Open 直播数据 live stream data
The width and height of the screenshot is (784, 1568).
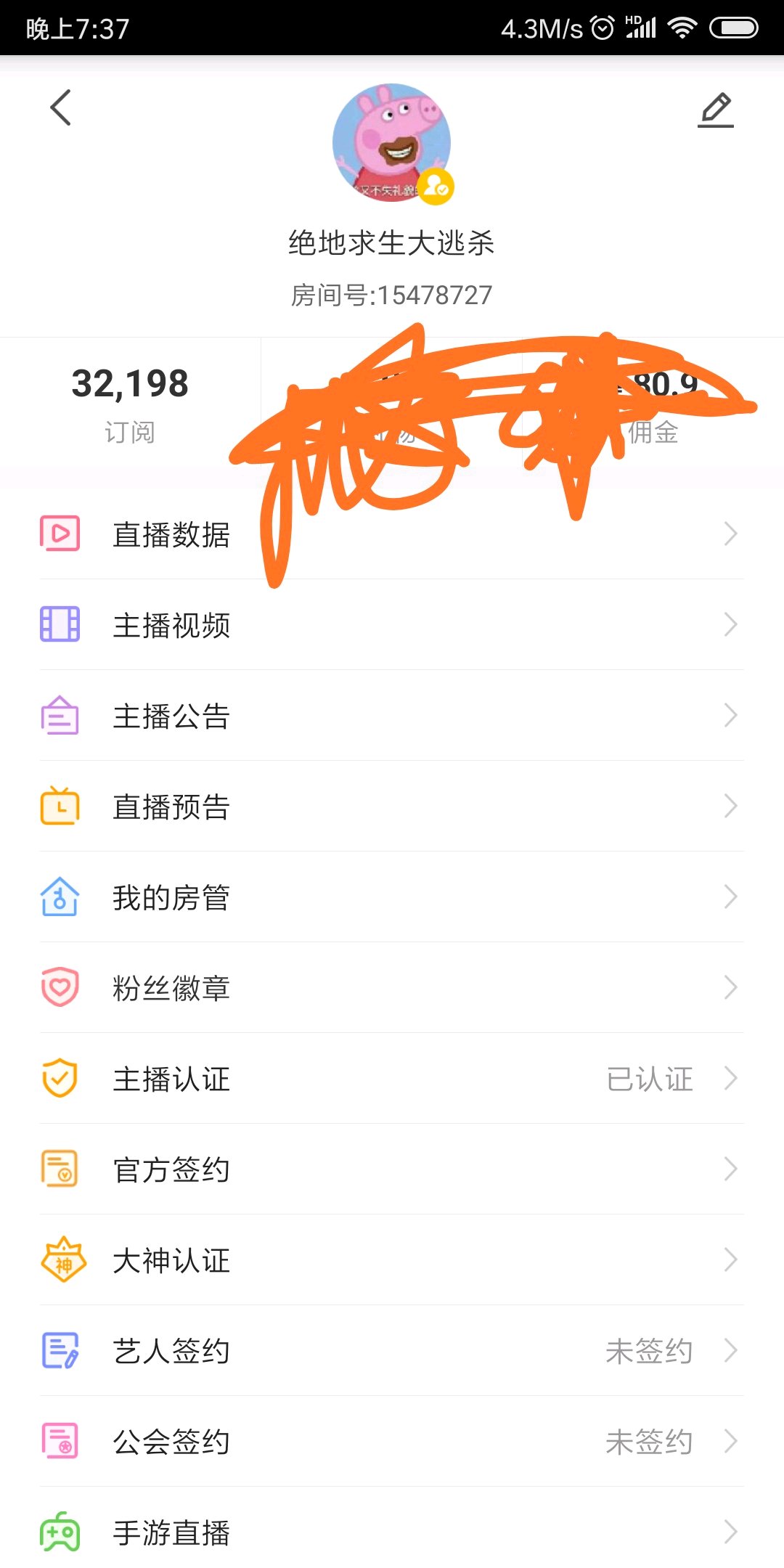pyautogui.click(x=171, y=535)
